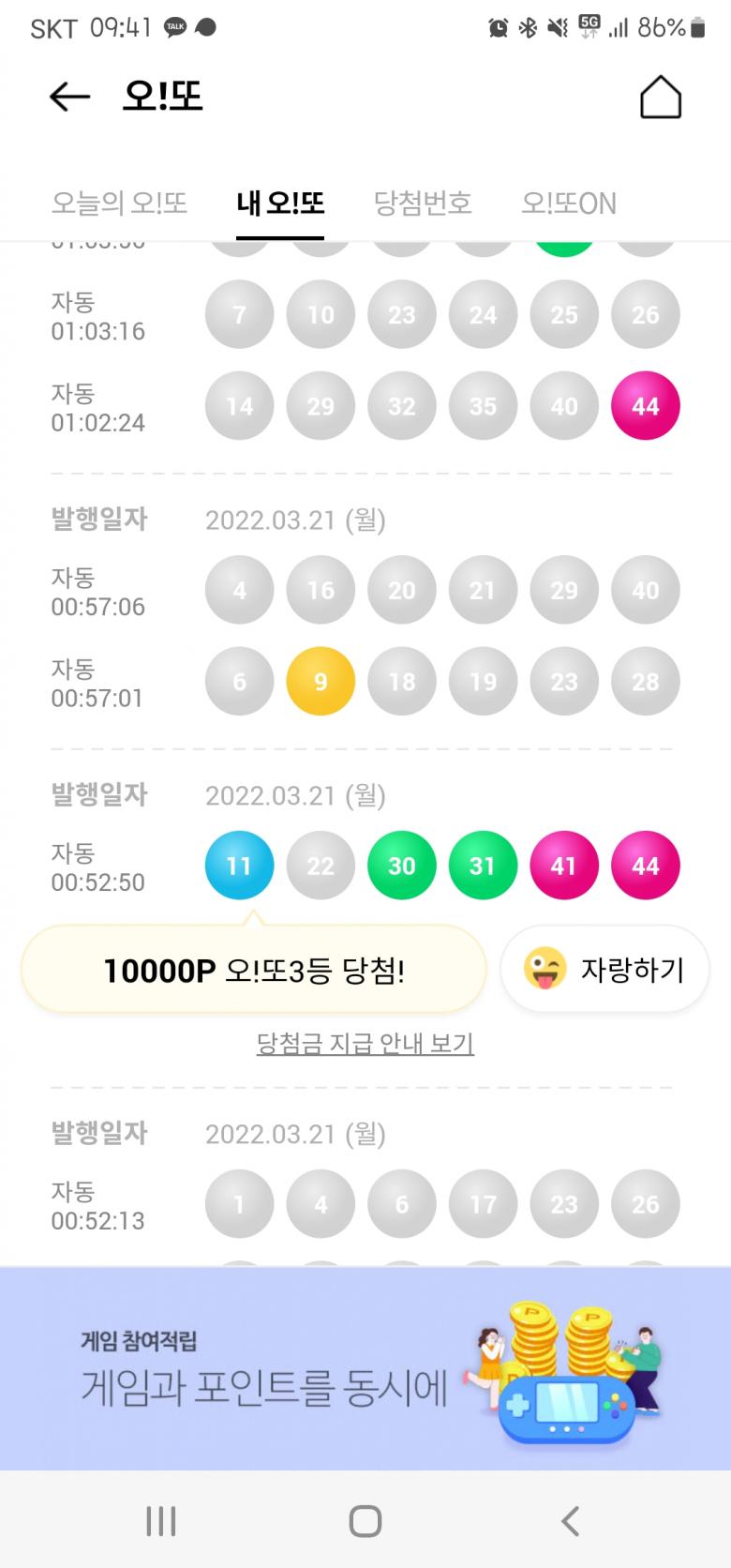The width and height of the screenshot is (731, 1568).
Task: Open the 당첨번호 tab
Action: tap(423, 204)
